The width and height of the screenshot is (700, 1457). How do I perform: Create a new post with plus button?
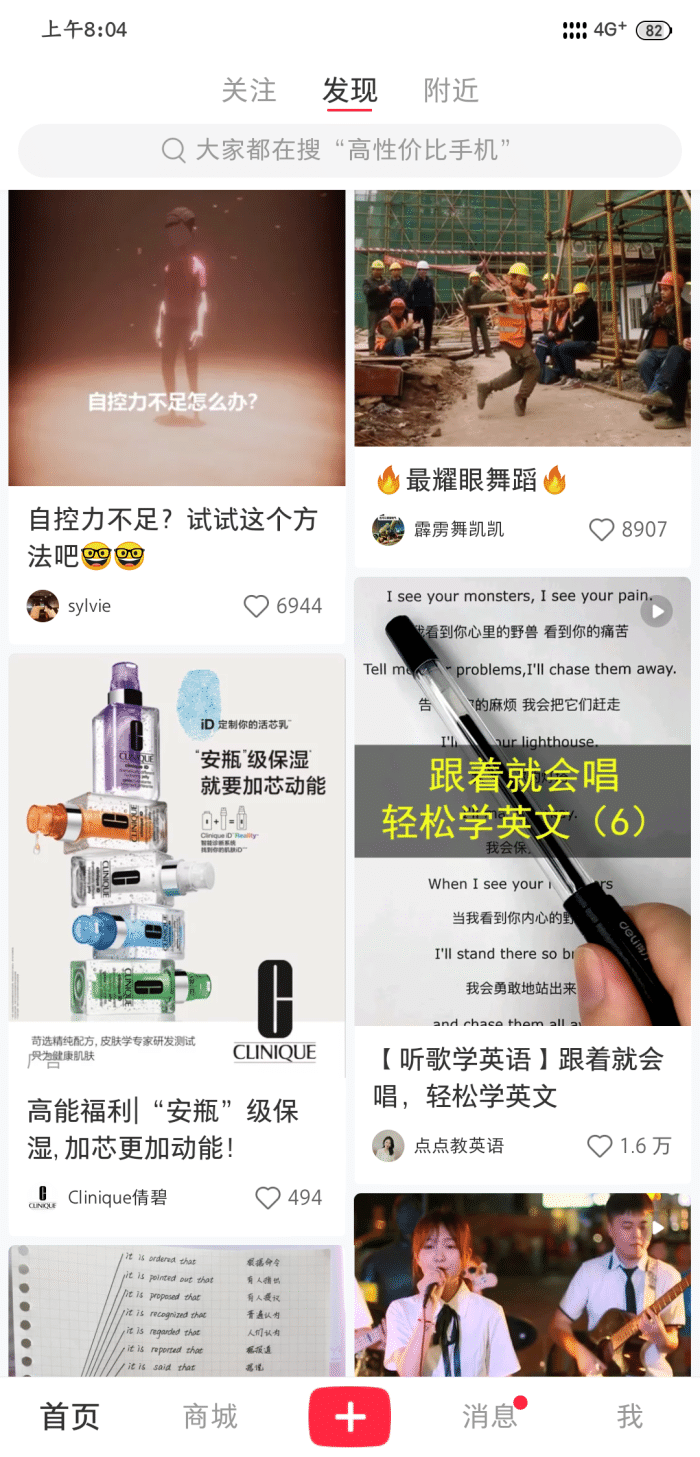[349, 1417]
